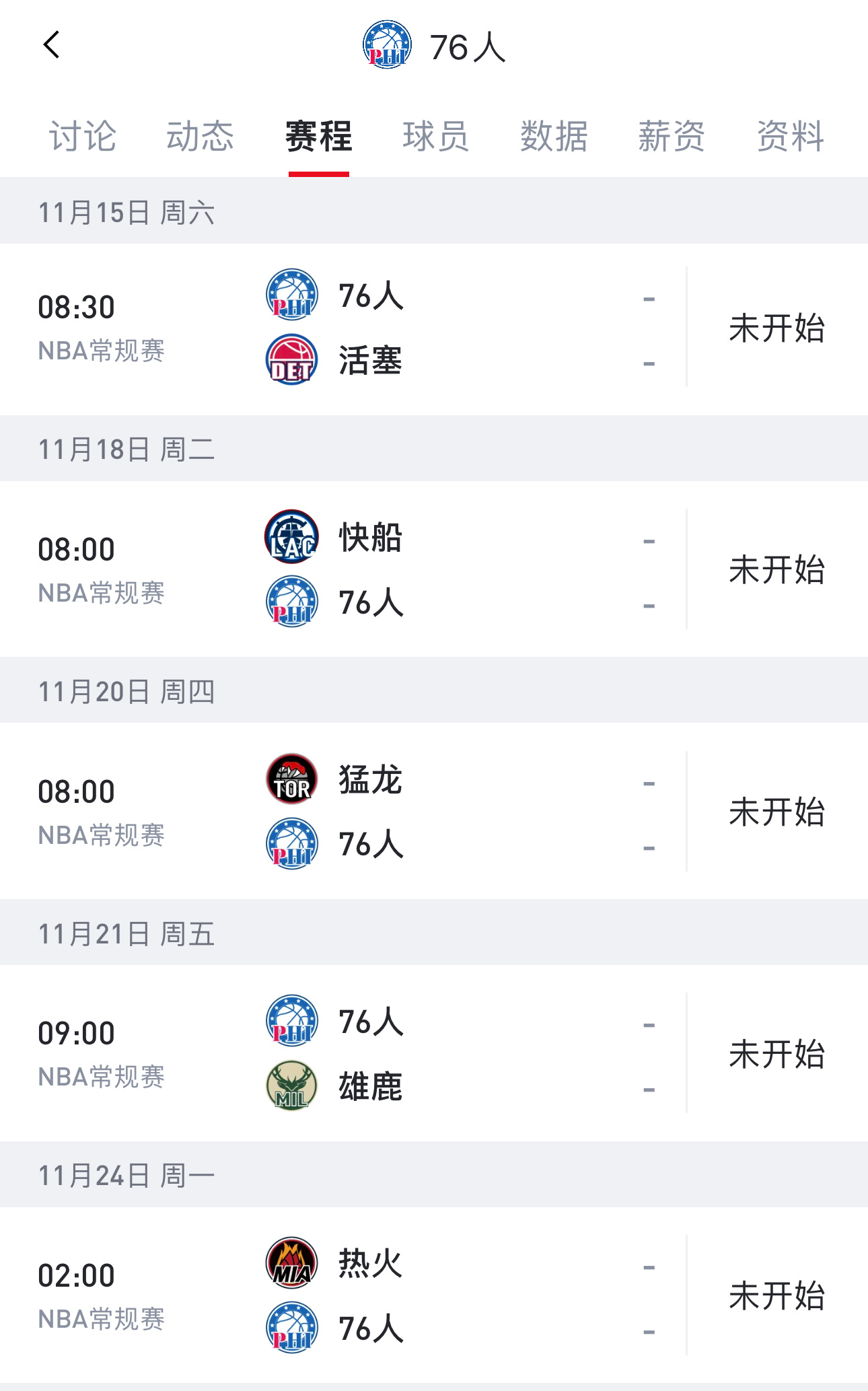Image resolution: width=868 pixels, height=1391 pixels.
Task: Open the 76人 vs 活塞 game details
Action: 434,328
